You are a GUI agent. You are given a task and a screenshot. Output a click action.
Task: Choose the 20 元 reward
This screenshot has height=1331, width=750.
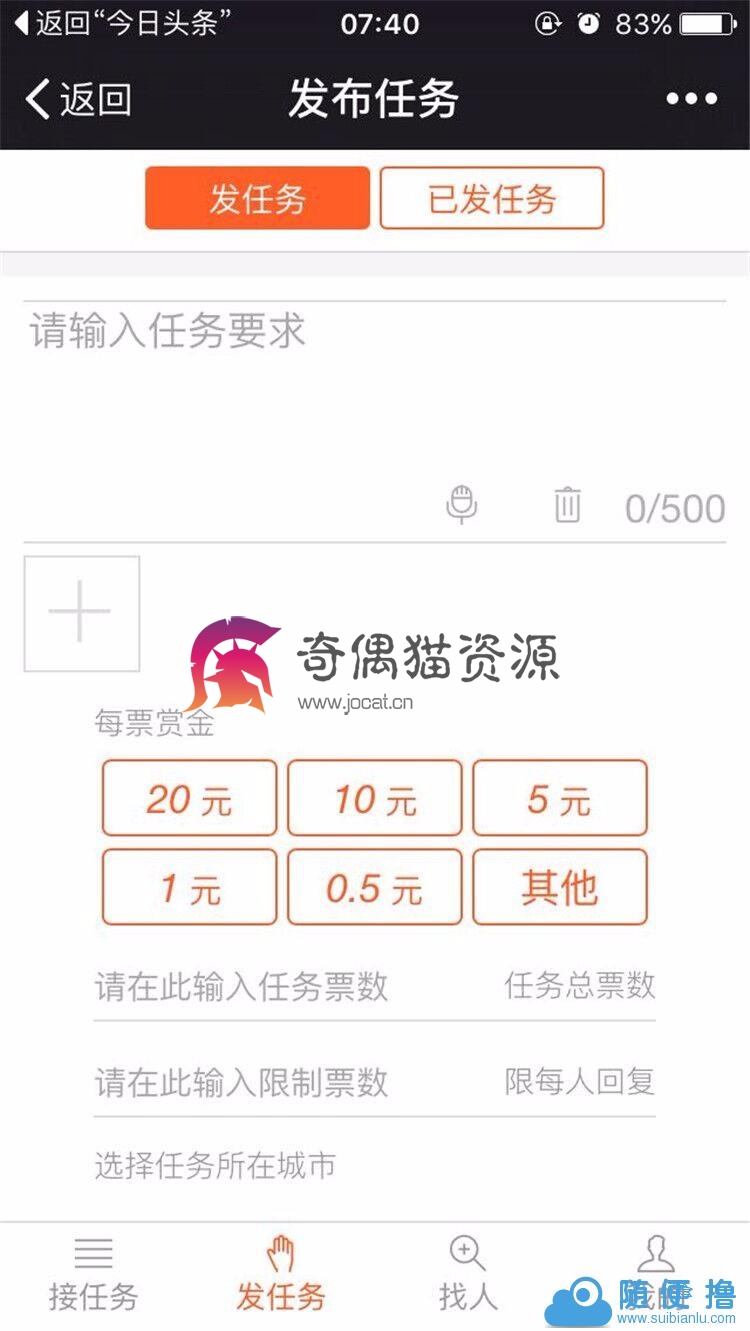click(x=190, y=798)
